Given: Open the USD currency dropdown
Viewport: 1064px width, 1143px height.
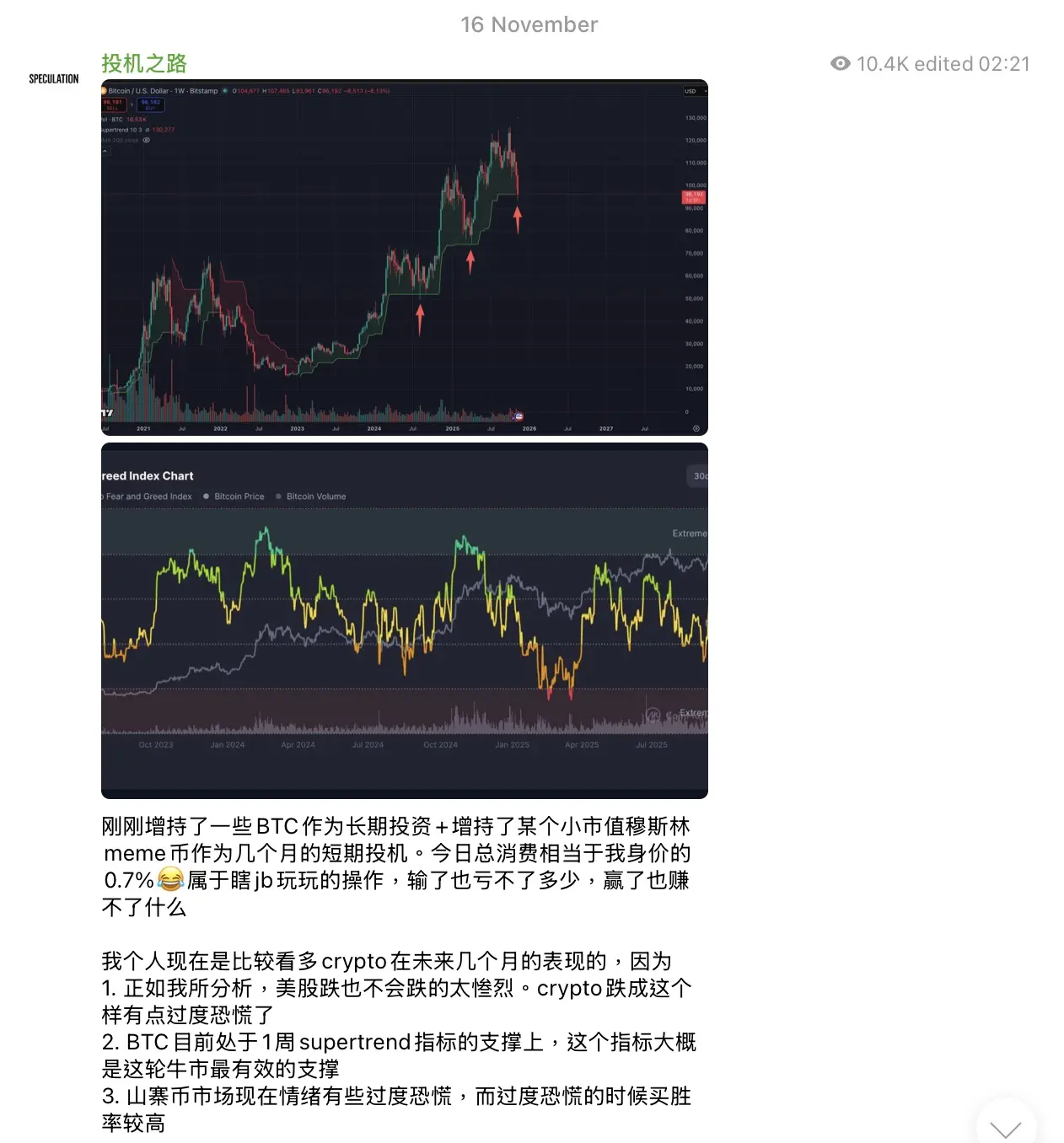Looking at the screenshot, I should click(696, 90).
